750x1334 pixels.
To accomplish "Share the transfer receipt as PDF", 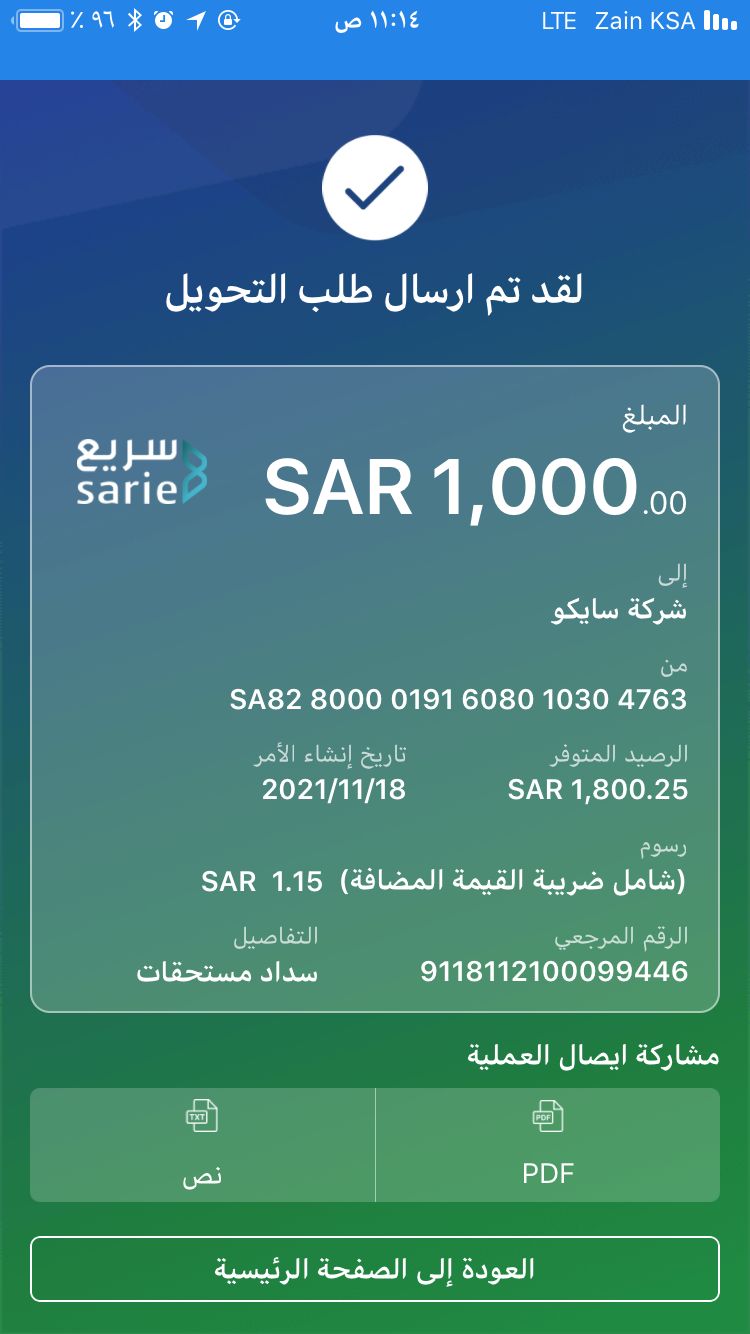I will point(547,1144).
